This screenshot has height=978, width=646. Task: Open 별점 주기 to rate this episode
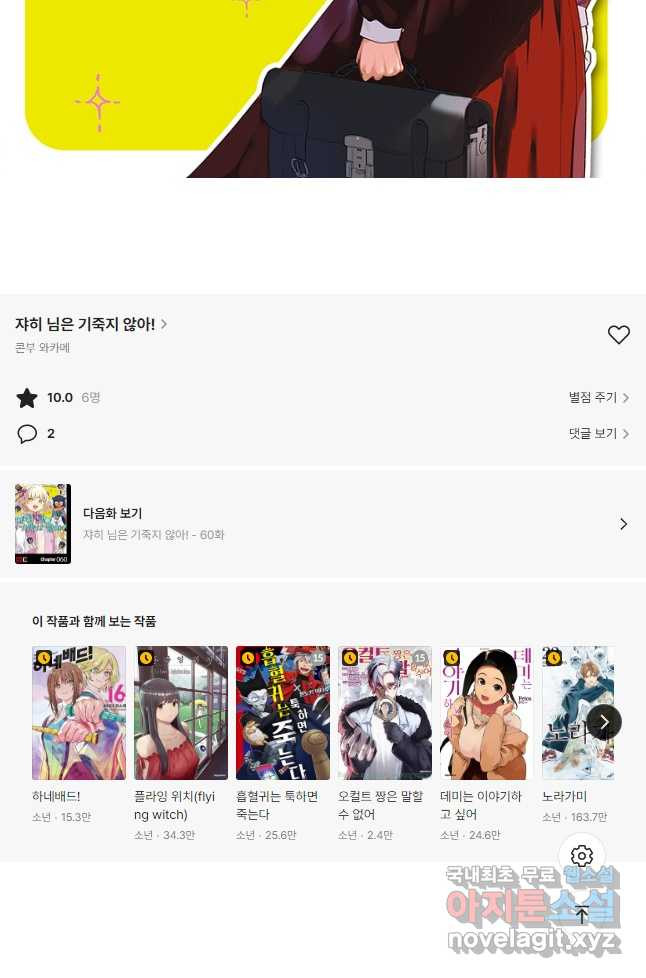click(598, 398)
